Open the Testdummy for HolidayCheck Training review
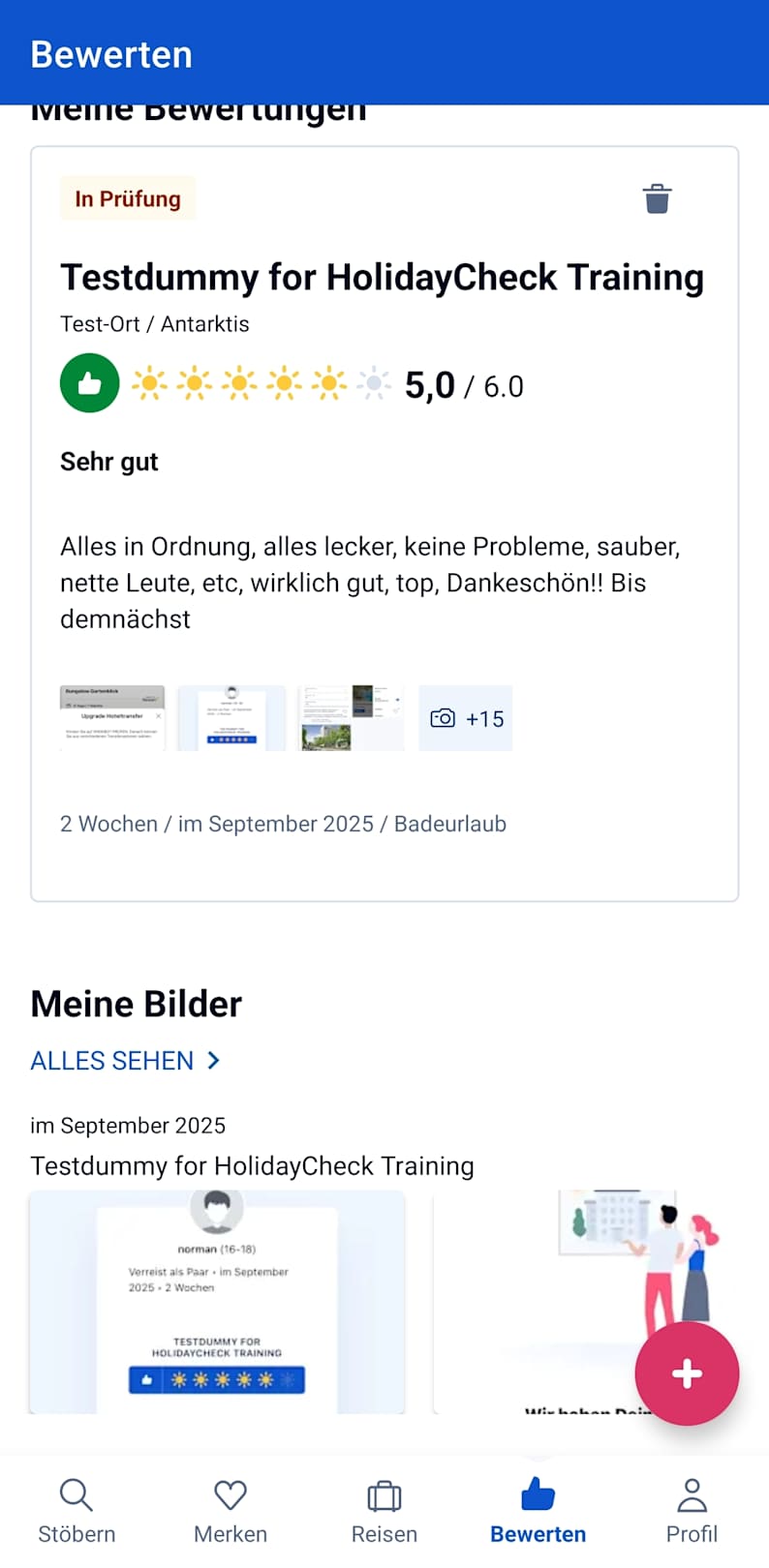The height and width of the screenshot is (1568, 769). (382, 278)
